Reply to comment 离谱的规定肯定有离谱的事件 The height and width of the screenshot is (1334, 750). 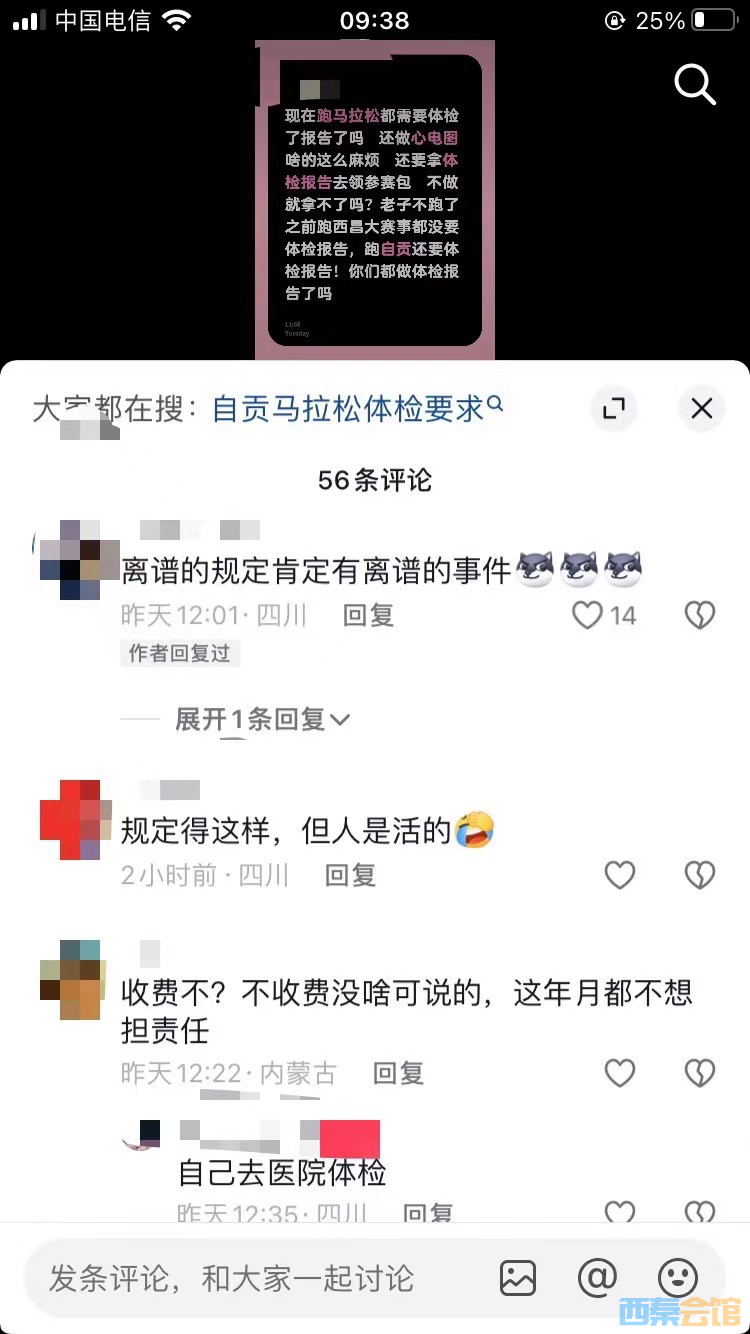tap(368, 615)
